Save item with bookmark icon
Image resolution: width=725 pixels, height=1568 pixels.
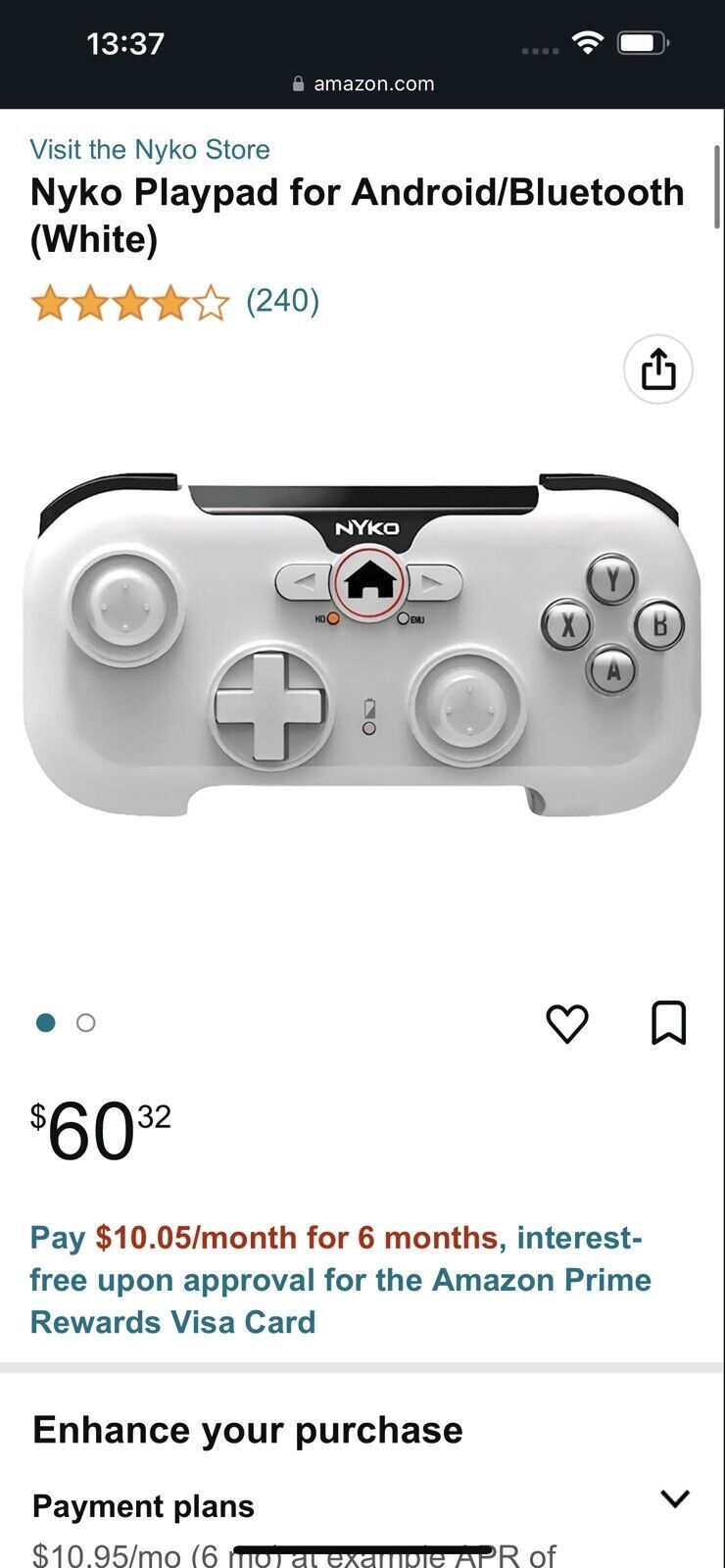point(669,1023)
